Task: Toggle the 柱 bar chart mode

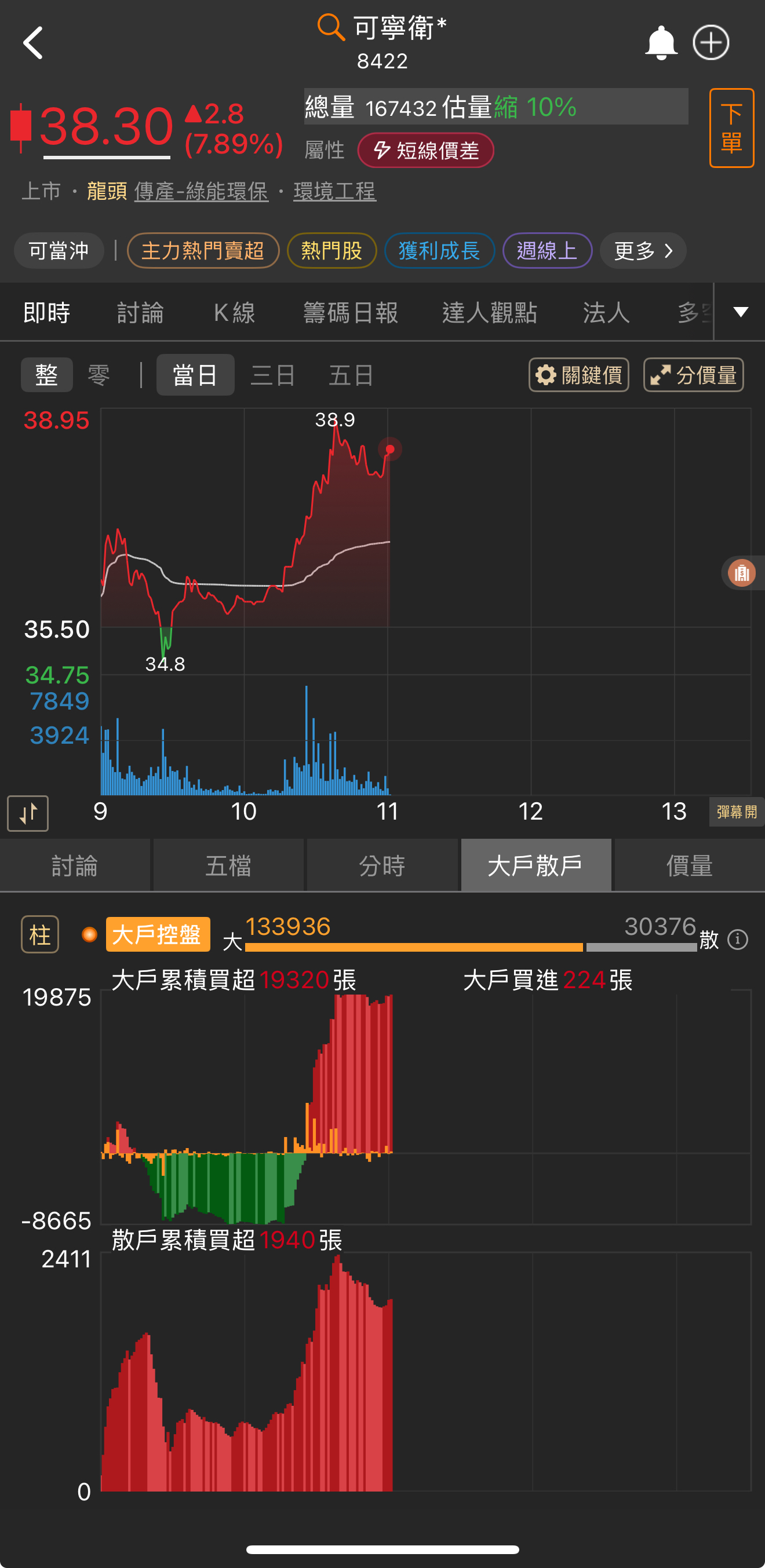Action: coord(40,934)
